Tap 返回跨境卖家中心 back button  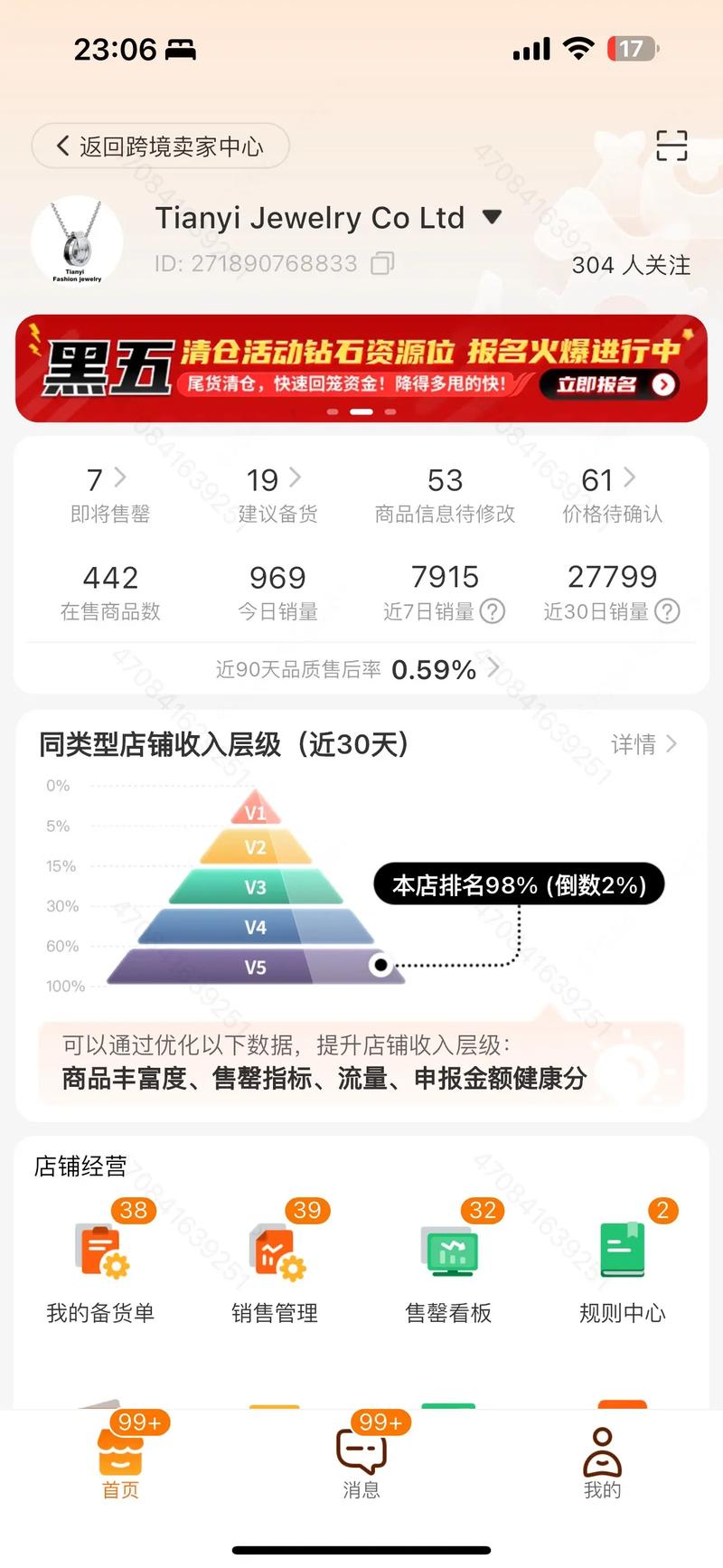[160, 146]
